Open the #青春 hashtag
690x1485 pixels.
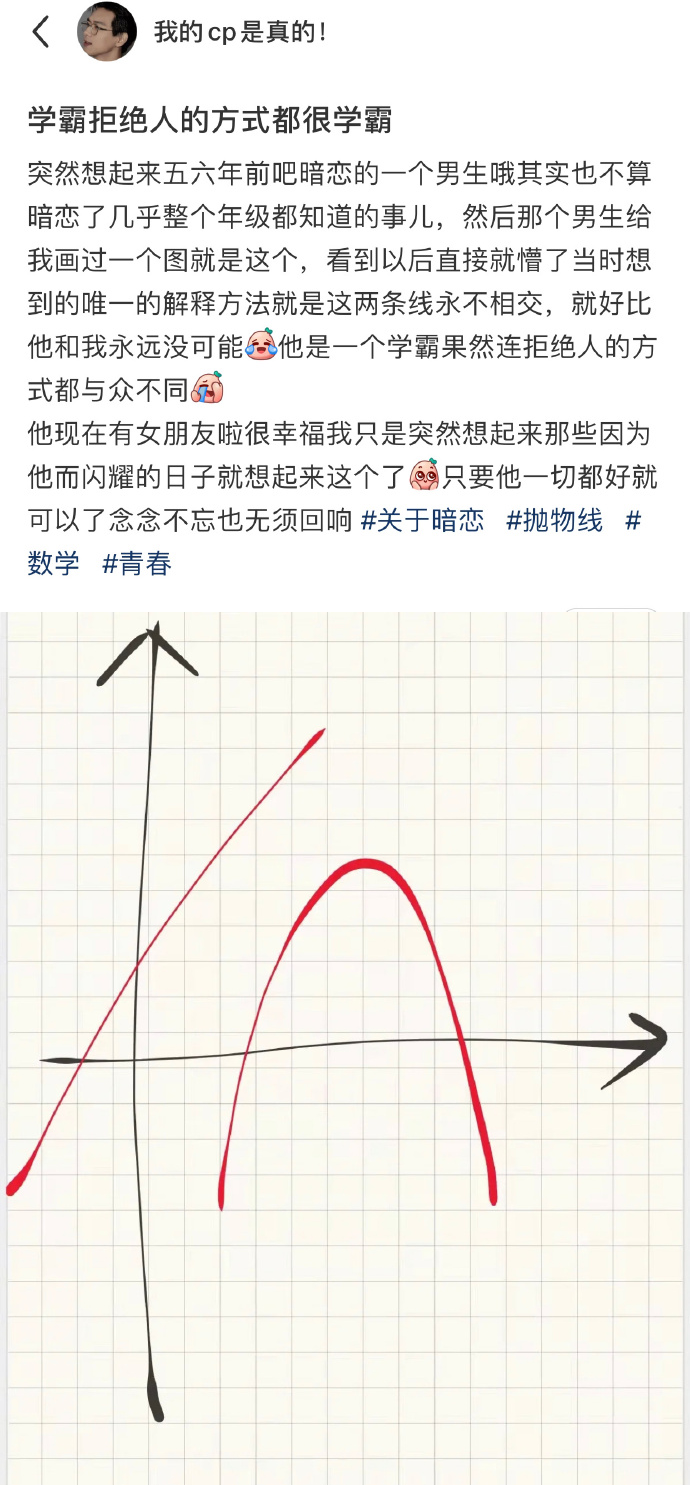[137, 563]
